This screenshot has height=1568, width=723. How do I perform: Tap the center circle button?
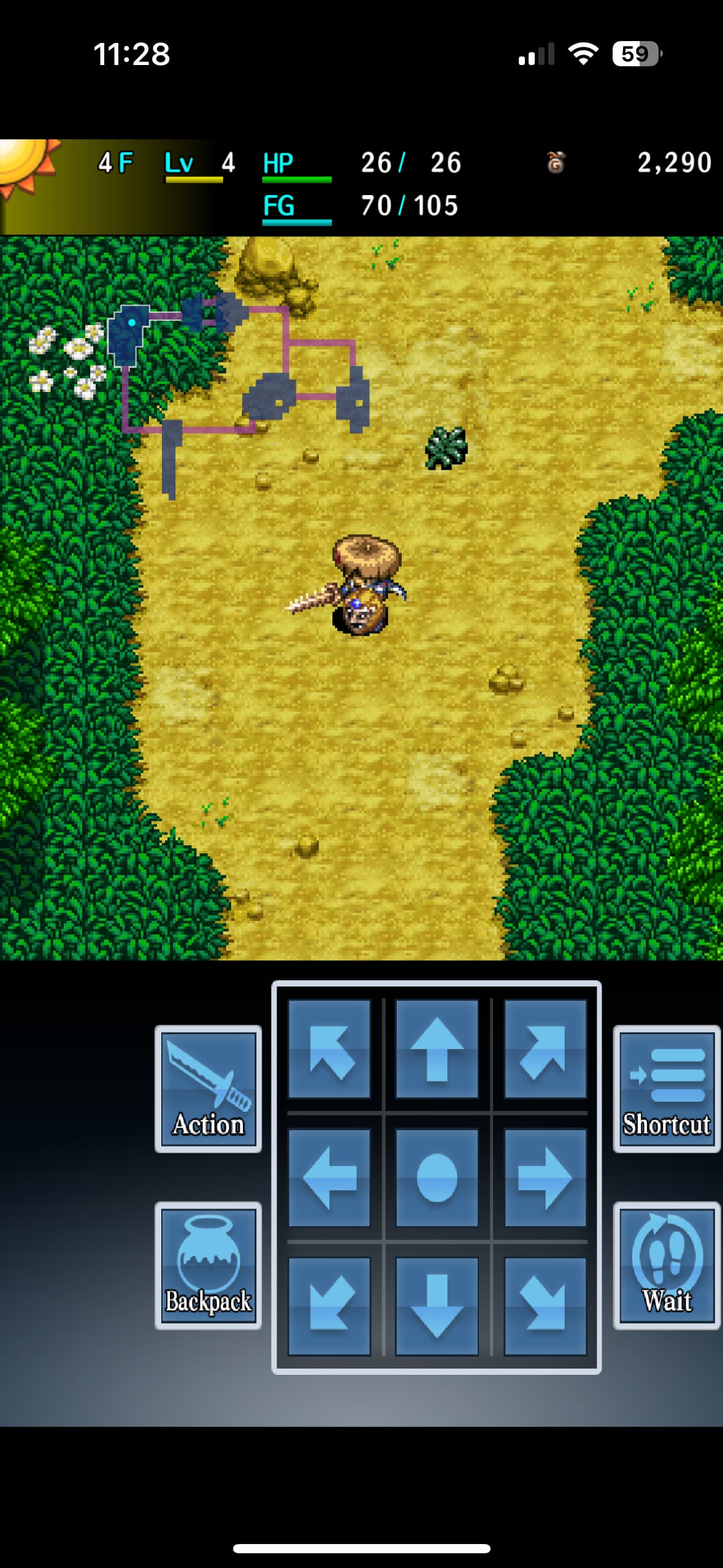click(x=437, y=1177)
